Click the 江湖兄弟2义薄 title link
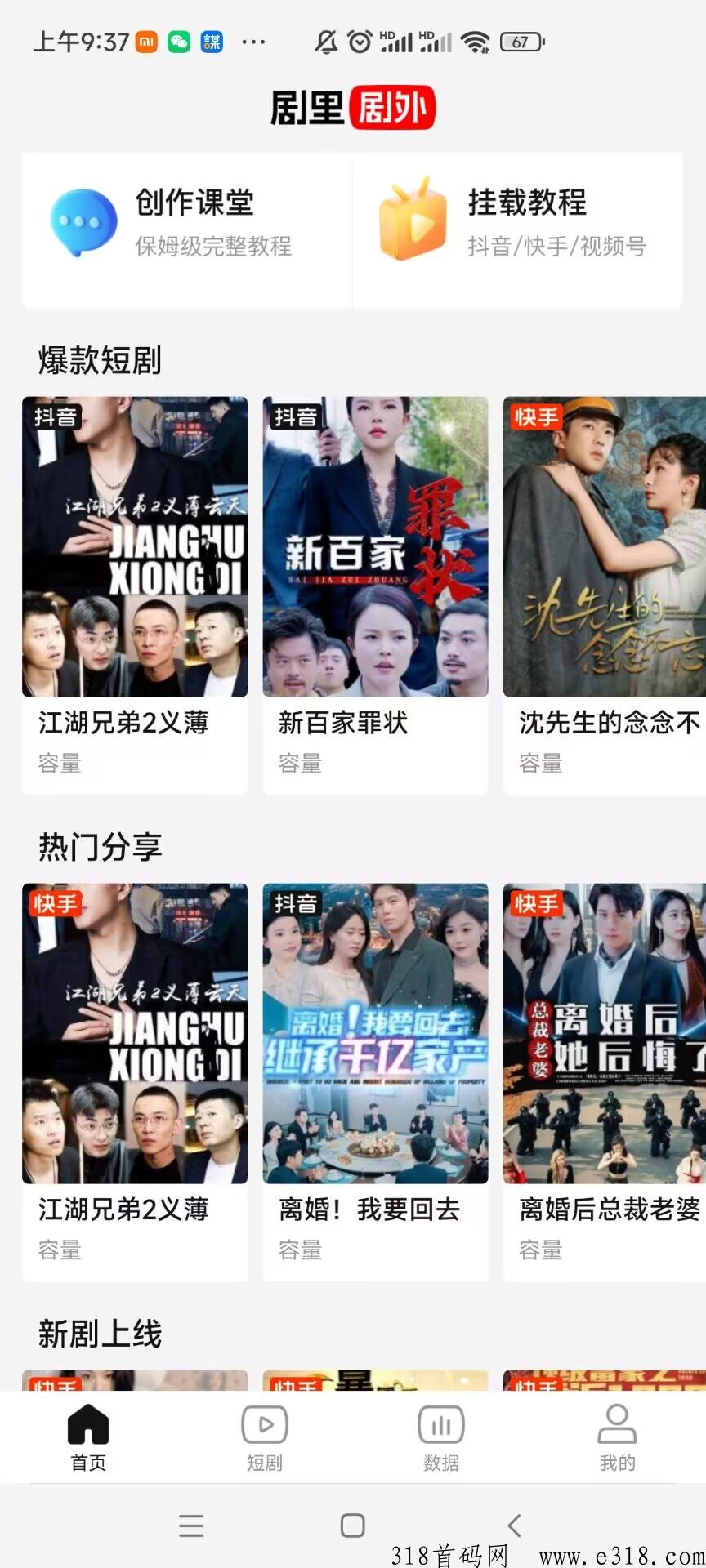Viewport: 706px width, 1568px height. point(123,724)
